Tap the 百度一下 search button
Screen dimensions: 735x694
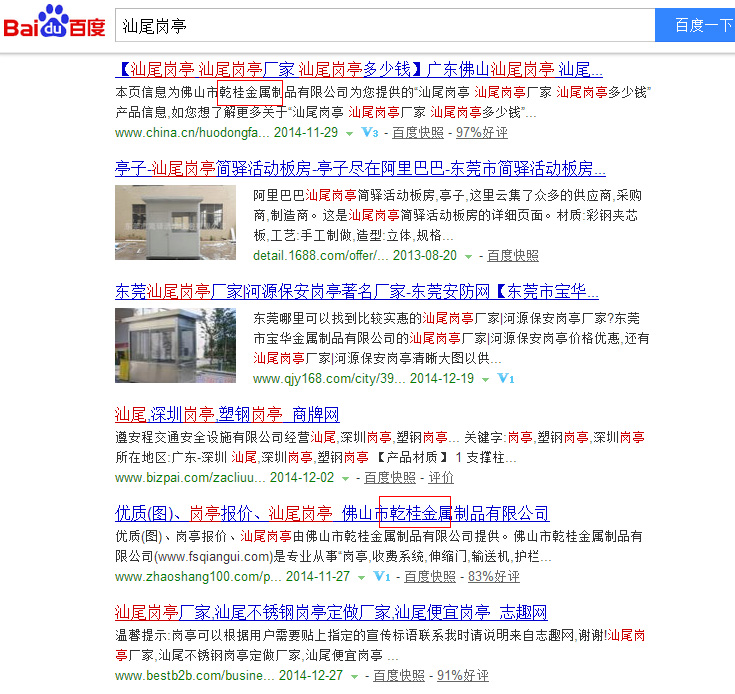[x=699, y=25]
